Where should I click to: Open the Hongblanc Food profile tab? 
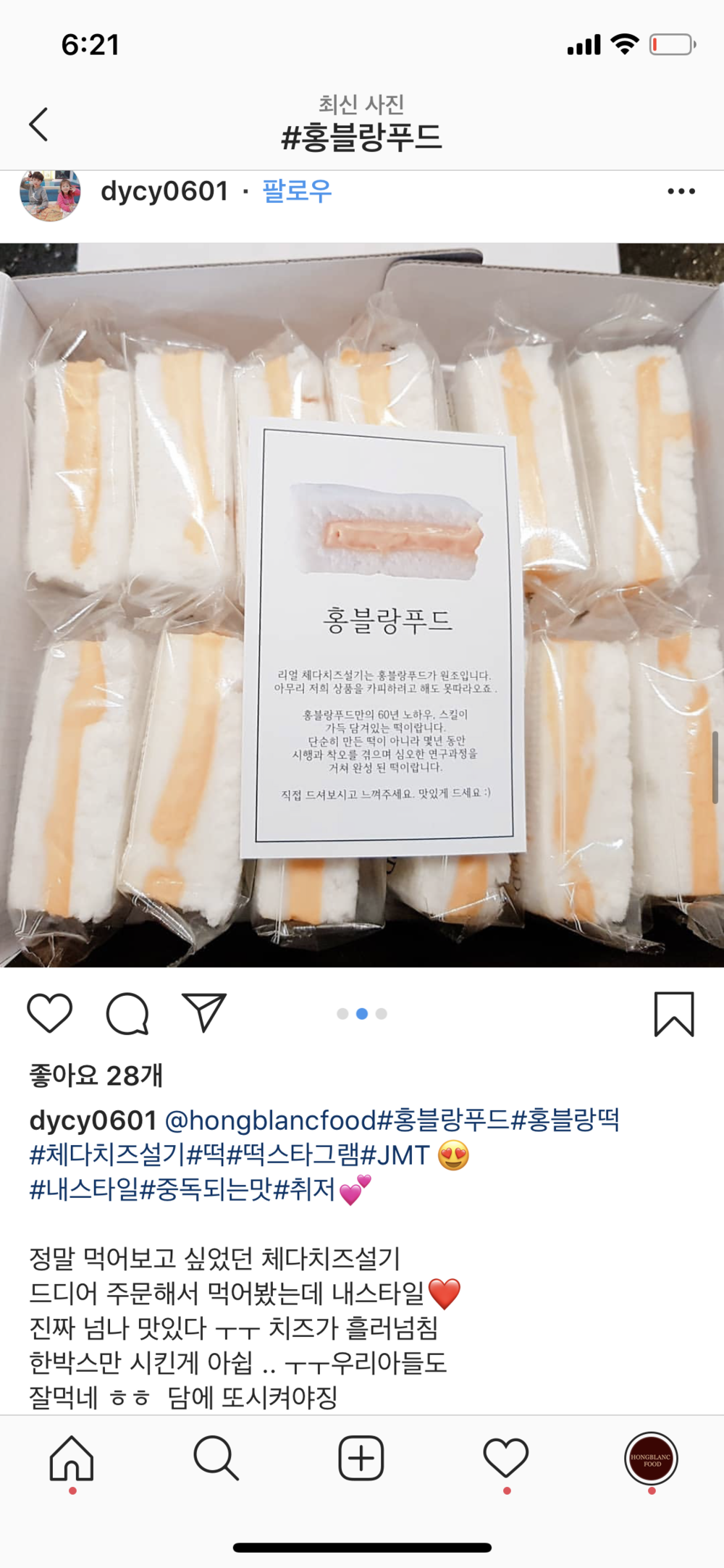click(651, 1459)
